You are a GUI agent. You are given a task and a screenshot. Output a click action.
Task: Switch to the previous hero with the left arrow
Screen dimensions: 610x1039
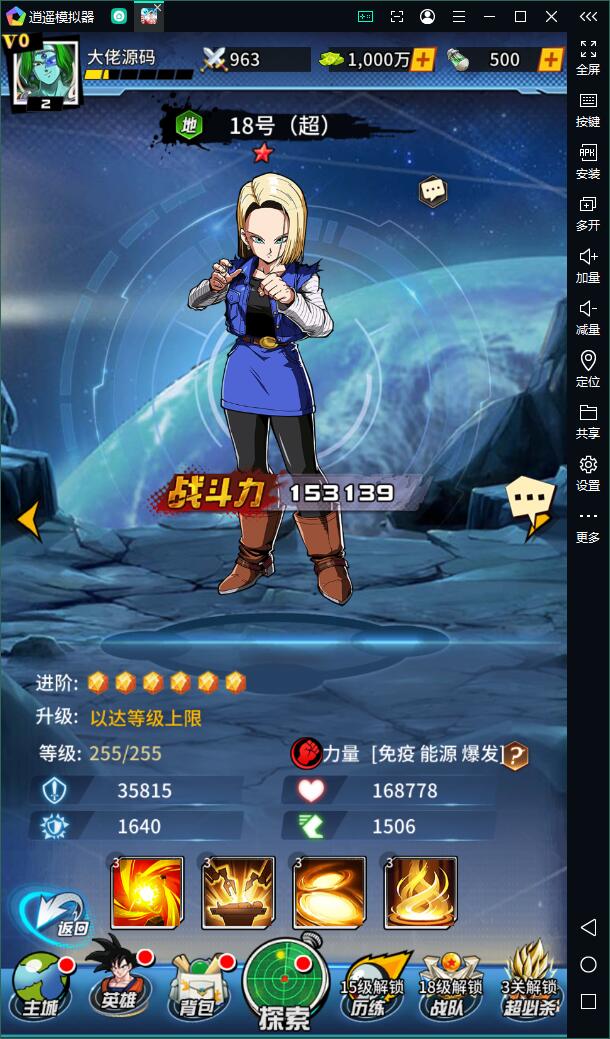click(x=28, y=520)
